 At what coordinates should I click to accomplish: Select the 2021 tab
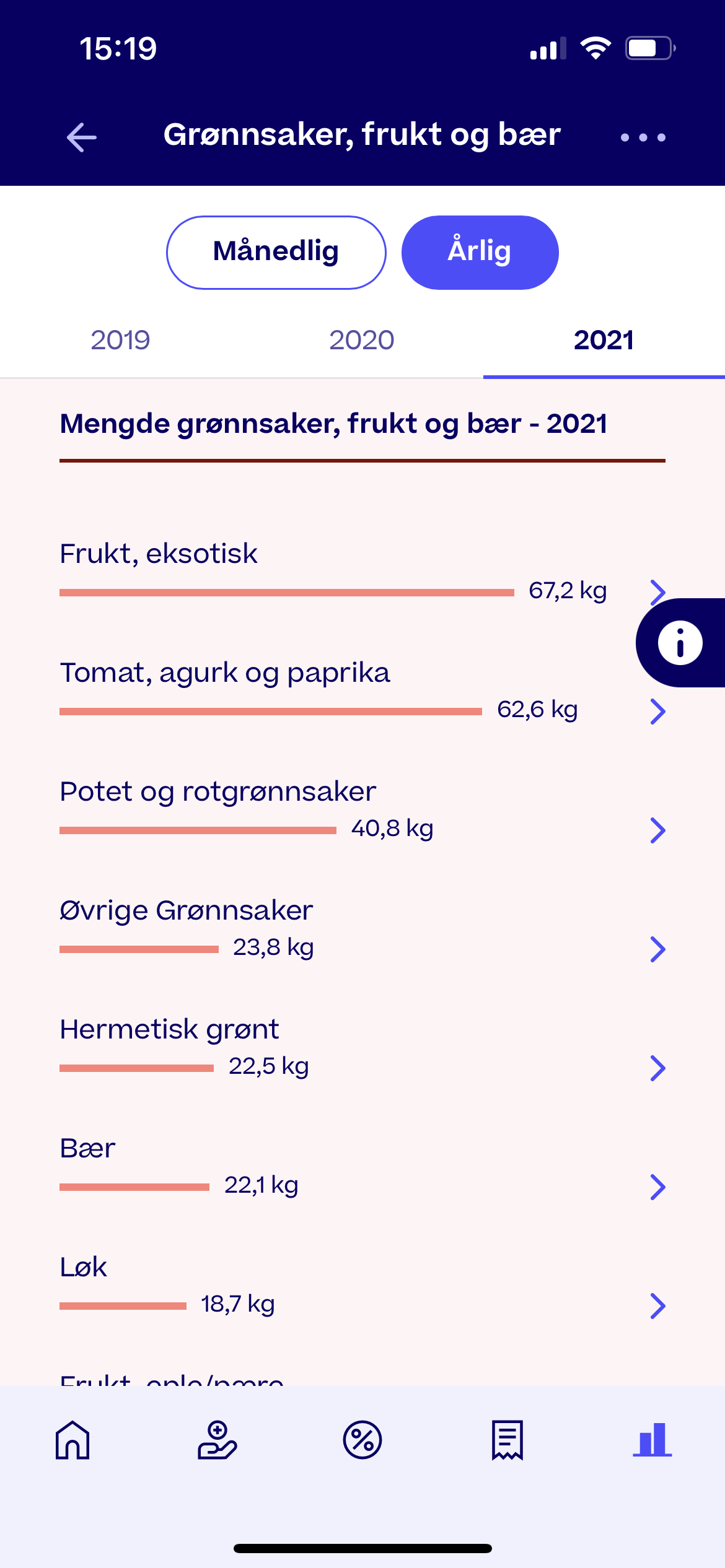coord(604,341)
